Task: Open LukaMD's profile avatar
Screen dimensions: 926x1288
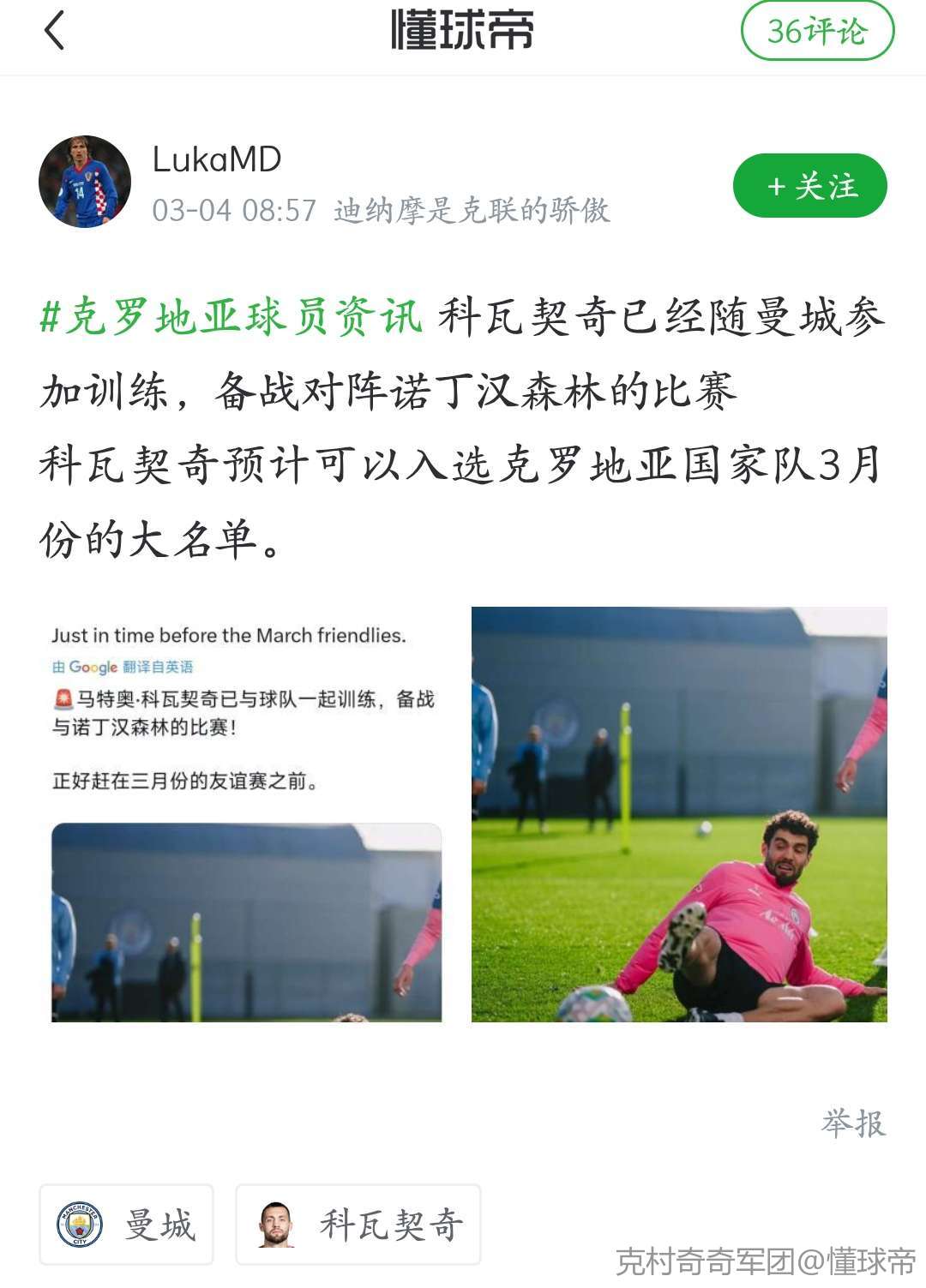Action: (85, 182)
